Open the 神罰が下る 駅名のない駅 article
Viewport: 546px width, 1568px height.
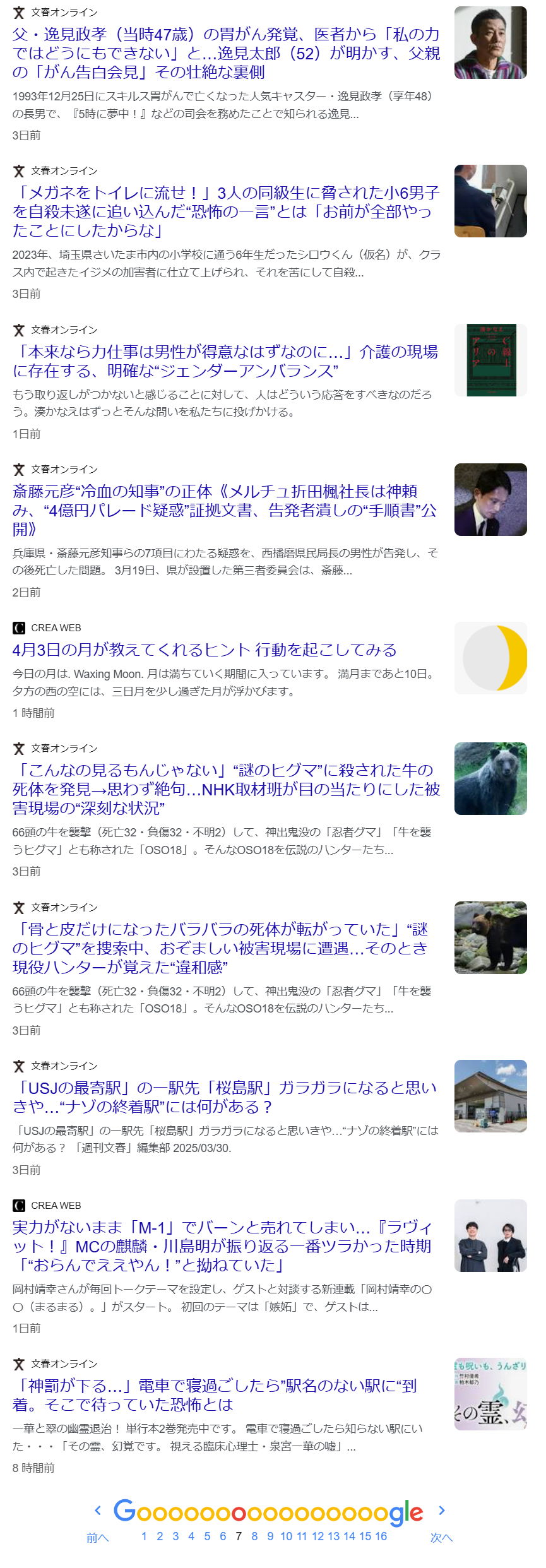tap(215, 1395)
